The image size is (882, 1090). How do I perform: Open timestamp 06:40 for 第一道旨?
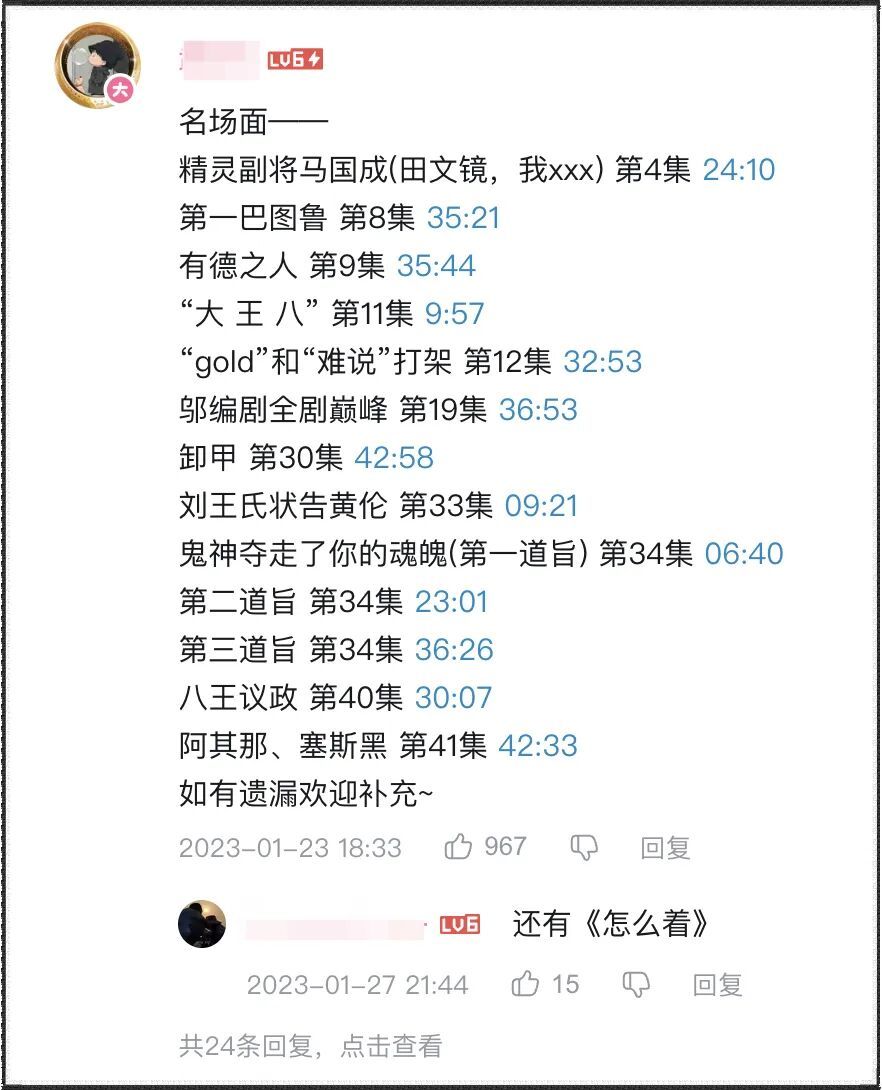coord(744,554)
